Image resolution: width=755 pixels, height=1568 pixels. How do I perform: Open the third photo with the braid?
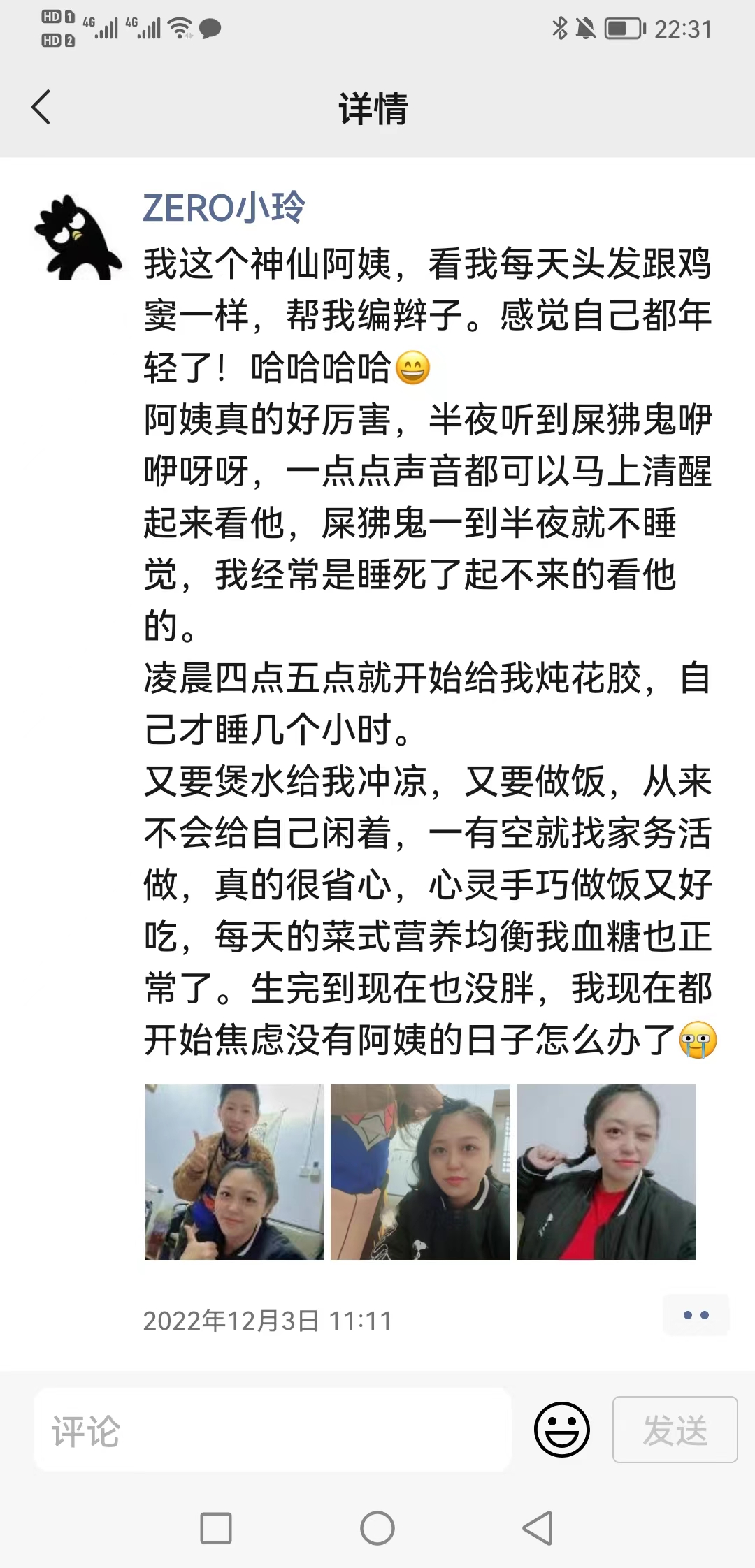[606, 1172]
